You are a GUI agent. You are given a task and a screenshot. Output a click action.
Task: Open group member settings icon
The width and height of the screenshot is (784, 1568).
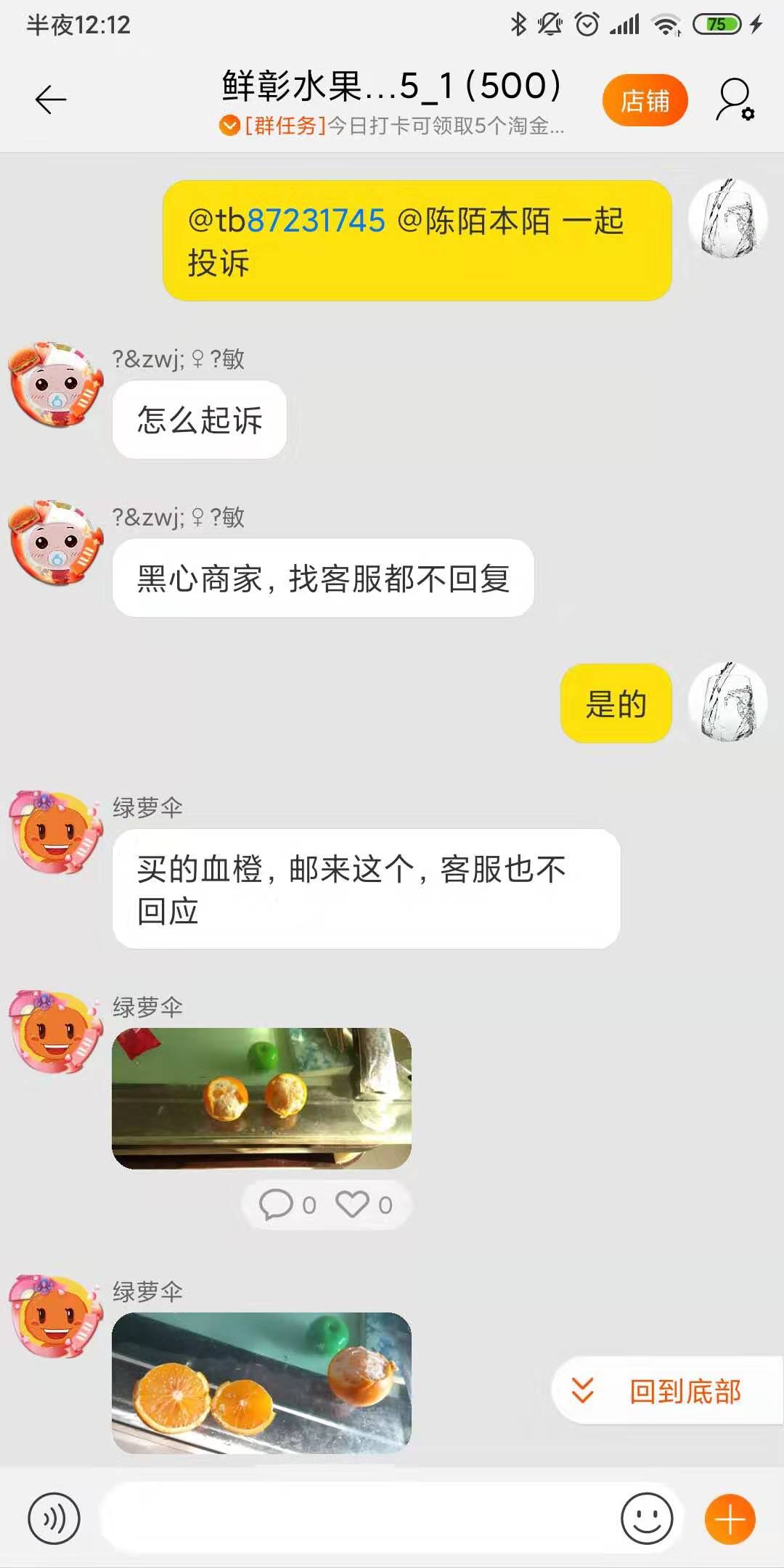pos(735,100)
